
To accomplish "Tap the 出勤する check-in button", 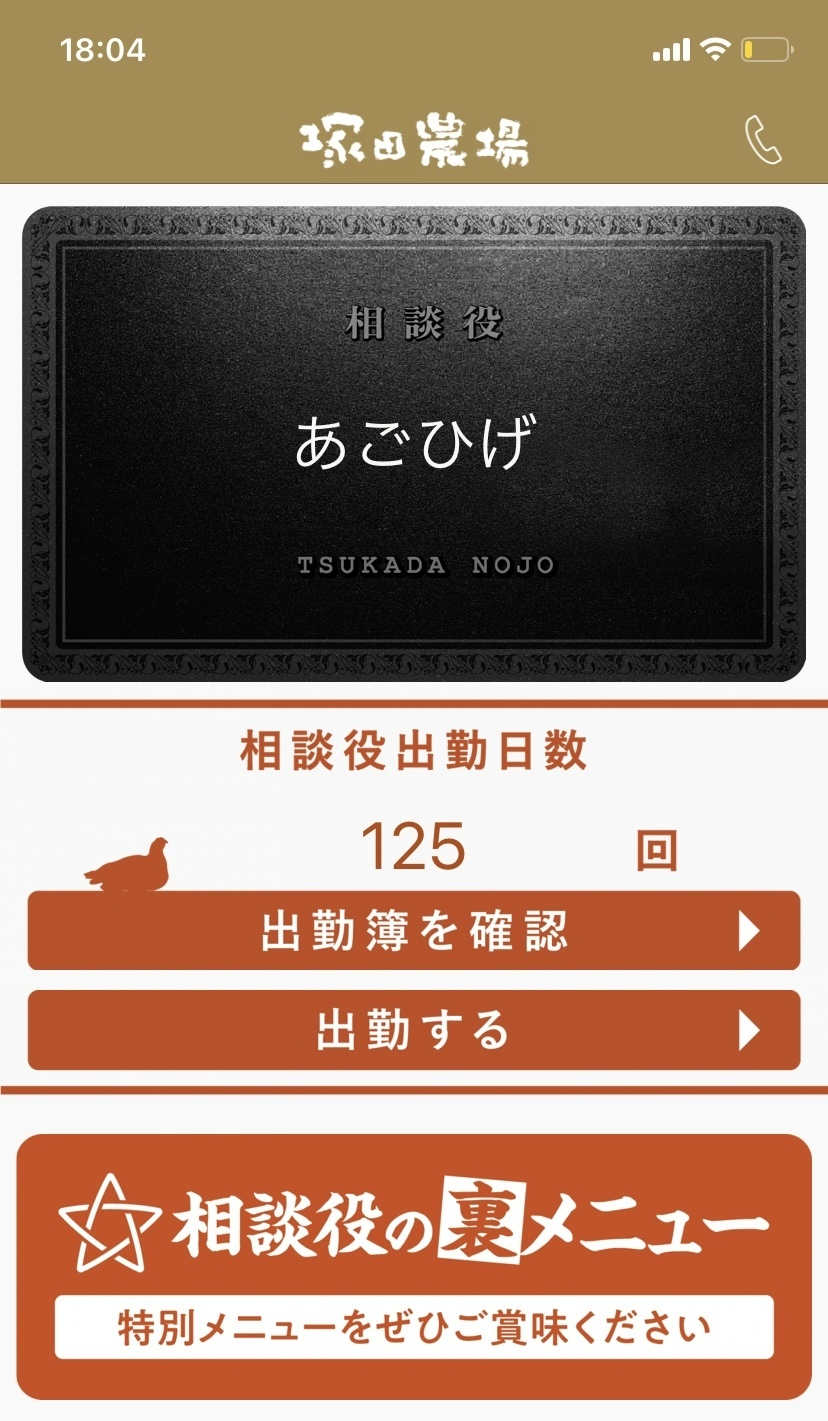I will [x=414, y=1030].
